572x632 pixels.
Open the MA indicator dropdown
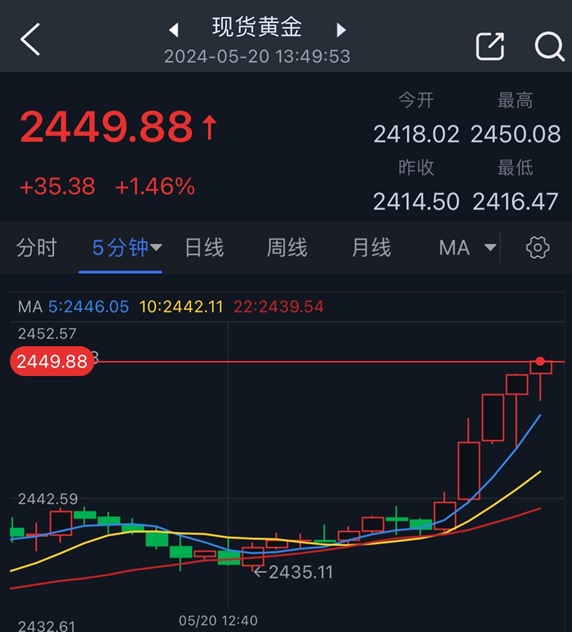(x=468, y=247)
